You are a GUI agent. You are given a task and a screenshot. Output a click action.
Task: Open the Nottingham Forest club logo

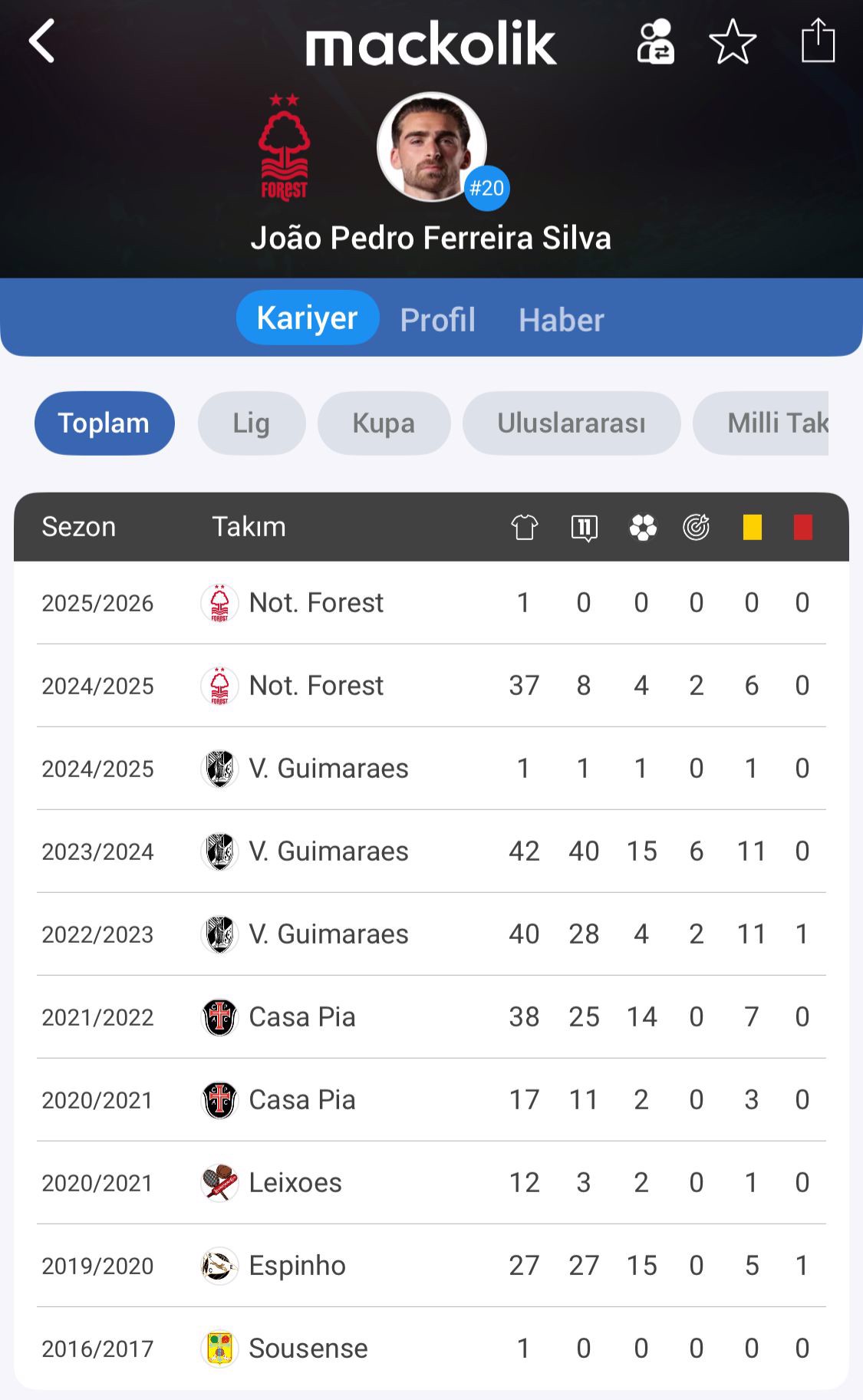[x=285, y=147]
